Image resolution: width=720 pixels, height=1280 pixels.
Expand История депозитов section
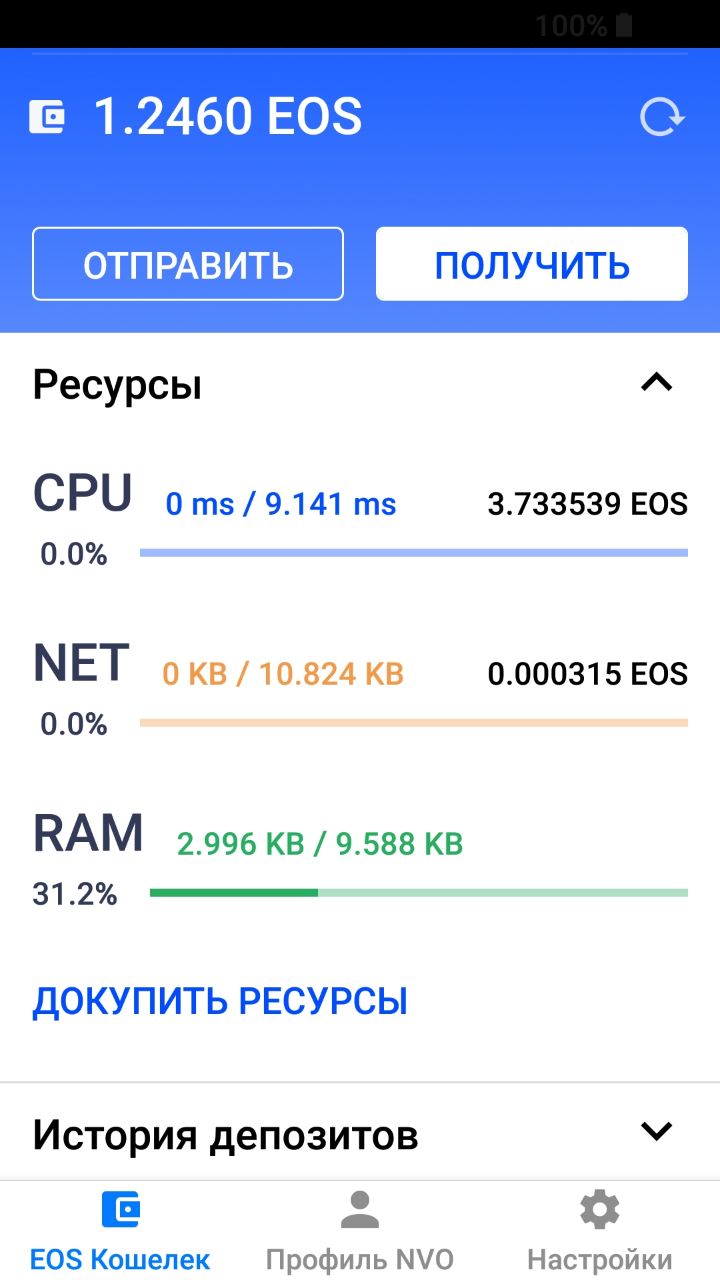[656, 1132]
